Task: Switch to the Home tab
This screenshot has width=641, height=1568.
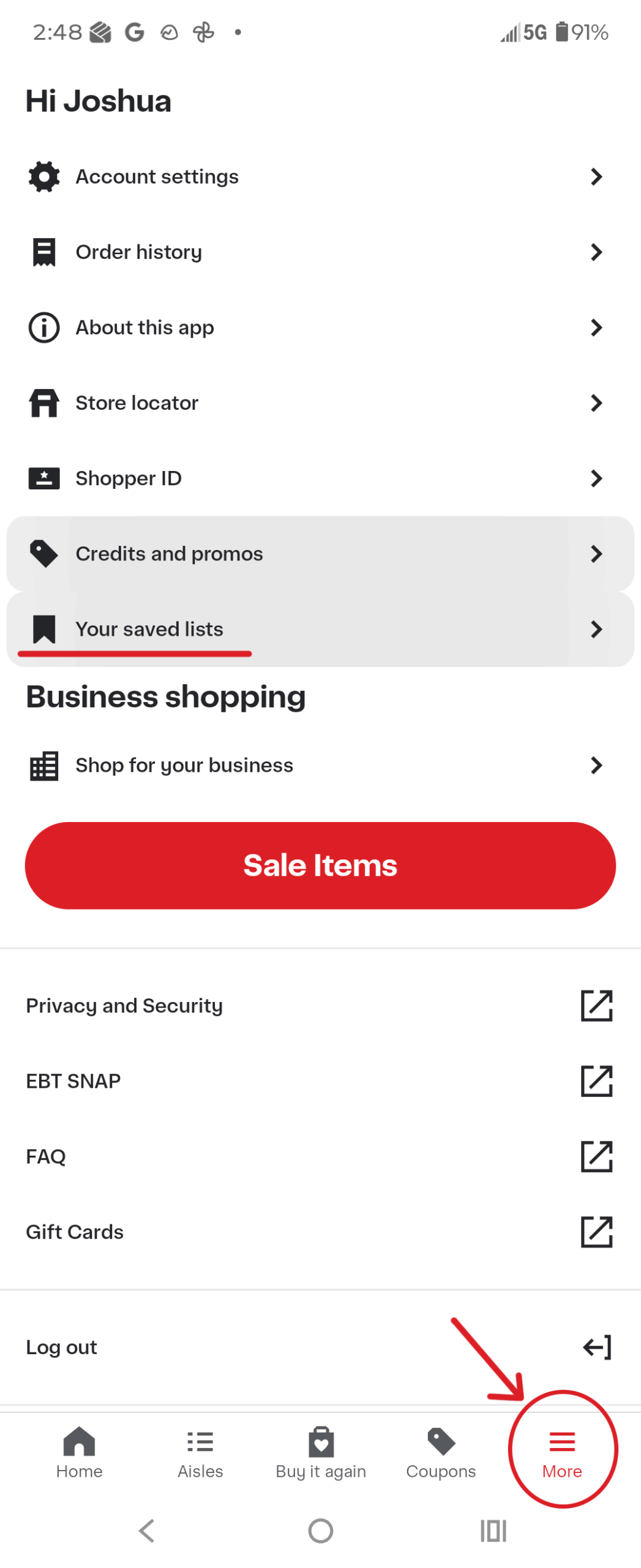Action: point(79,1452)
